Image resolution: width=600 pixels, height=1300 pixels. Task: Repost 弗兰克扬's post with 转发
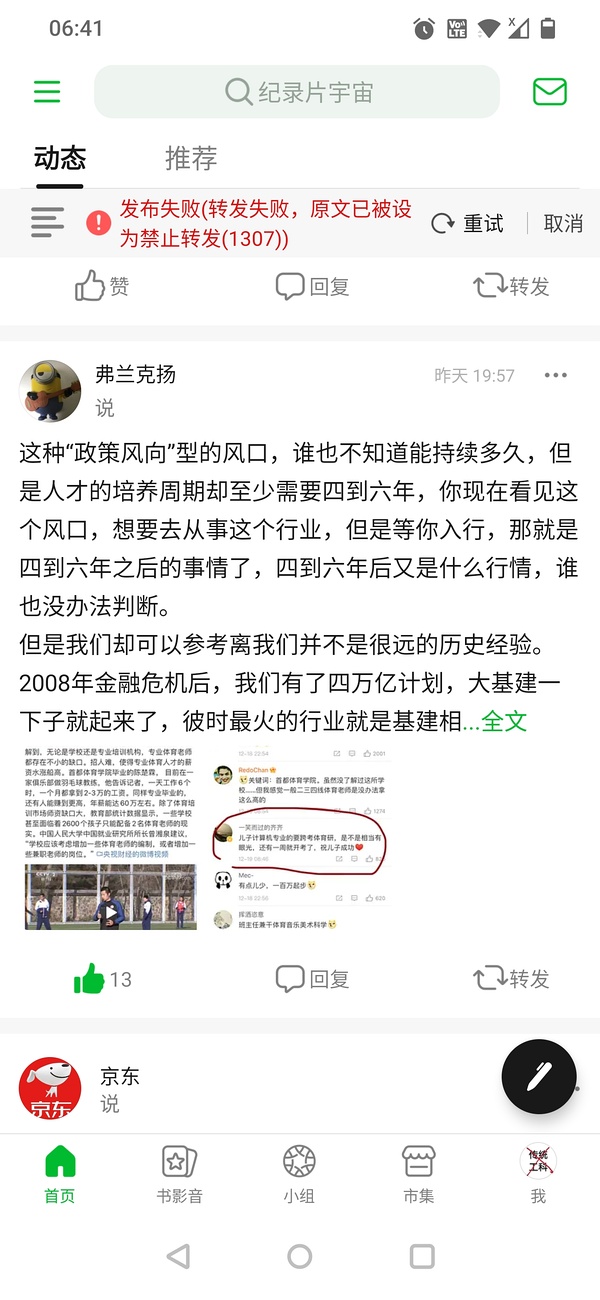(x=511, y=979)
